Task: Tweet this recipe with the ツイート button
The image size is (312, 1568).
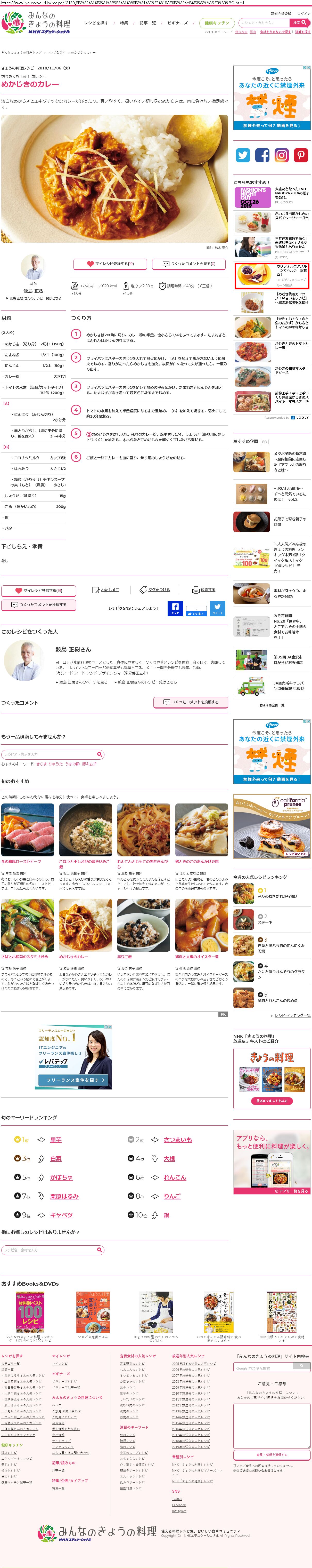Action: click(x=218, y=609)
